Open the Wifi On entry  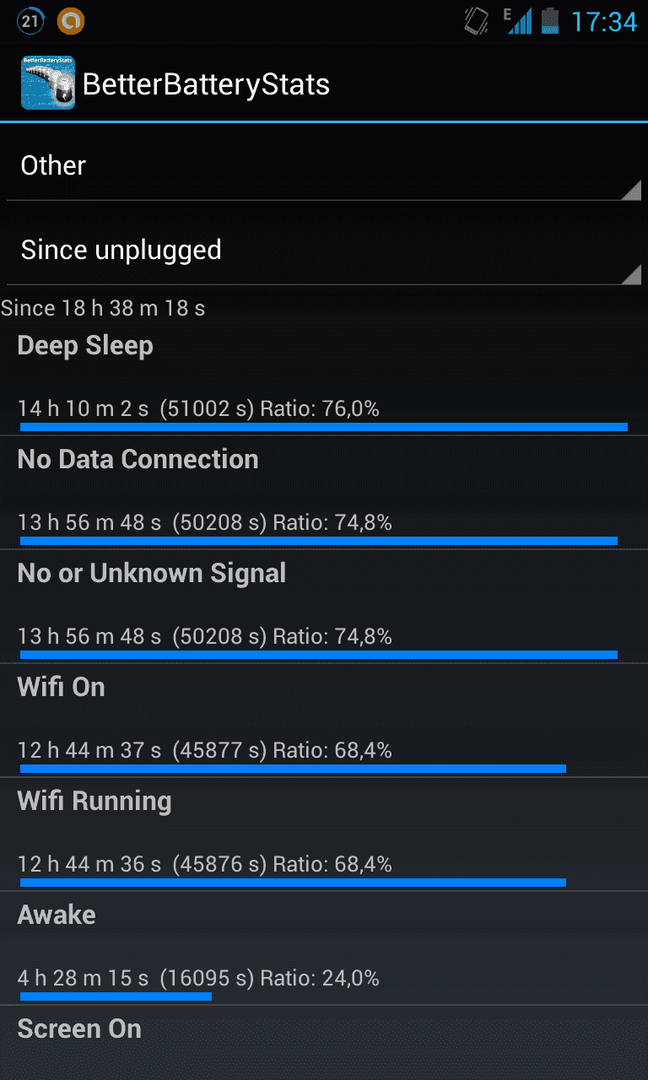click(324, 720)
